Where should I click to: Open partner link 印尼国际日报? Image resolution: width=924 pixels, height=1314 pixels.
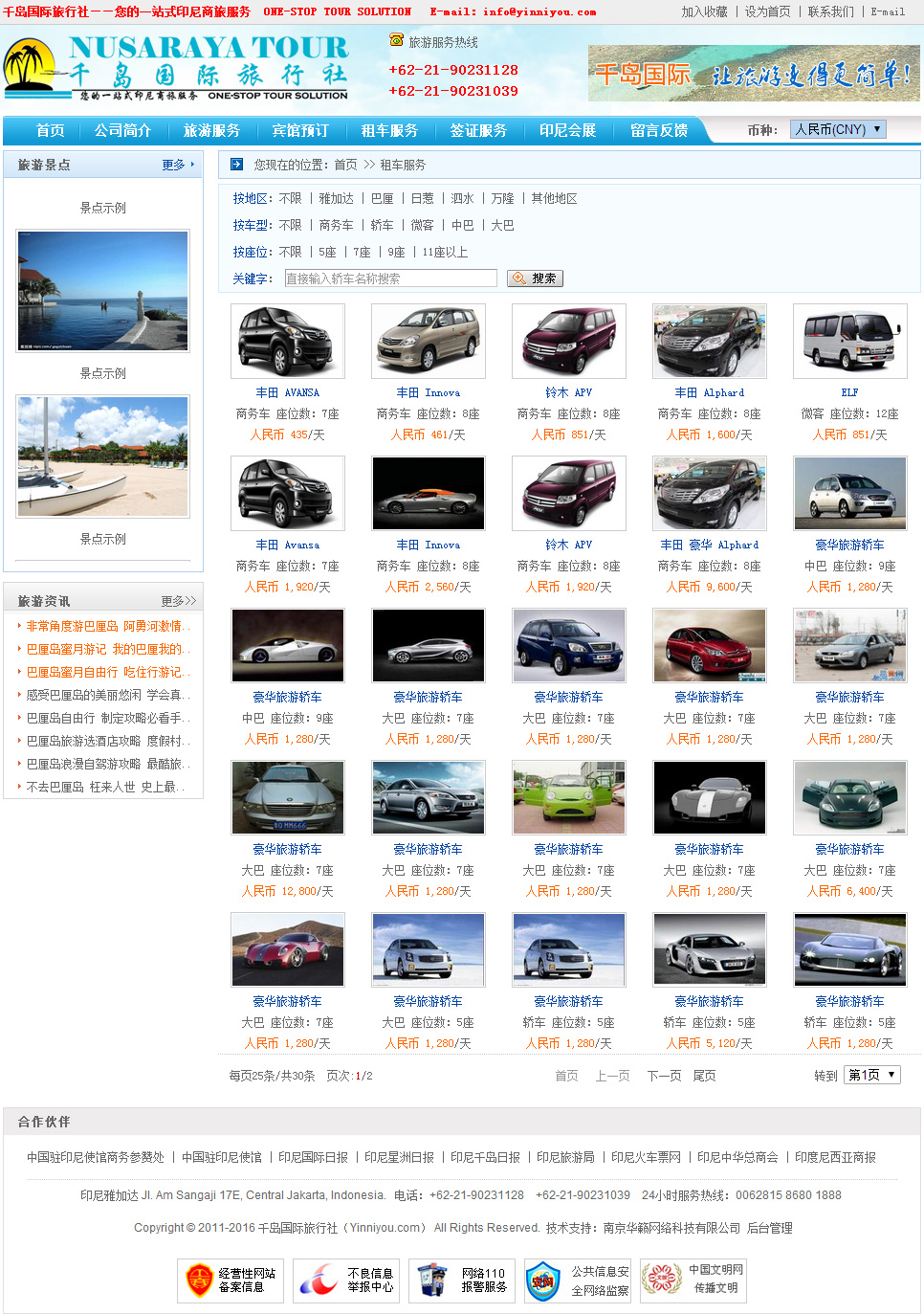pyautogui.click(x=313, y=1157)
